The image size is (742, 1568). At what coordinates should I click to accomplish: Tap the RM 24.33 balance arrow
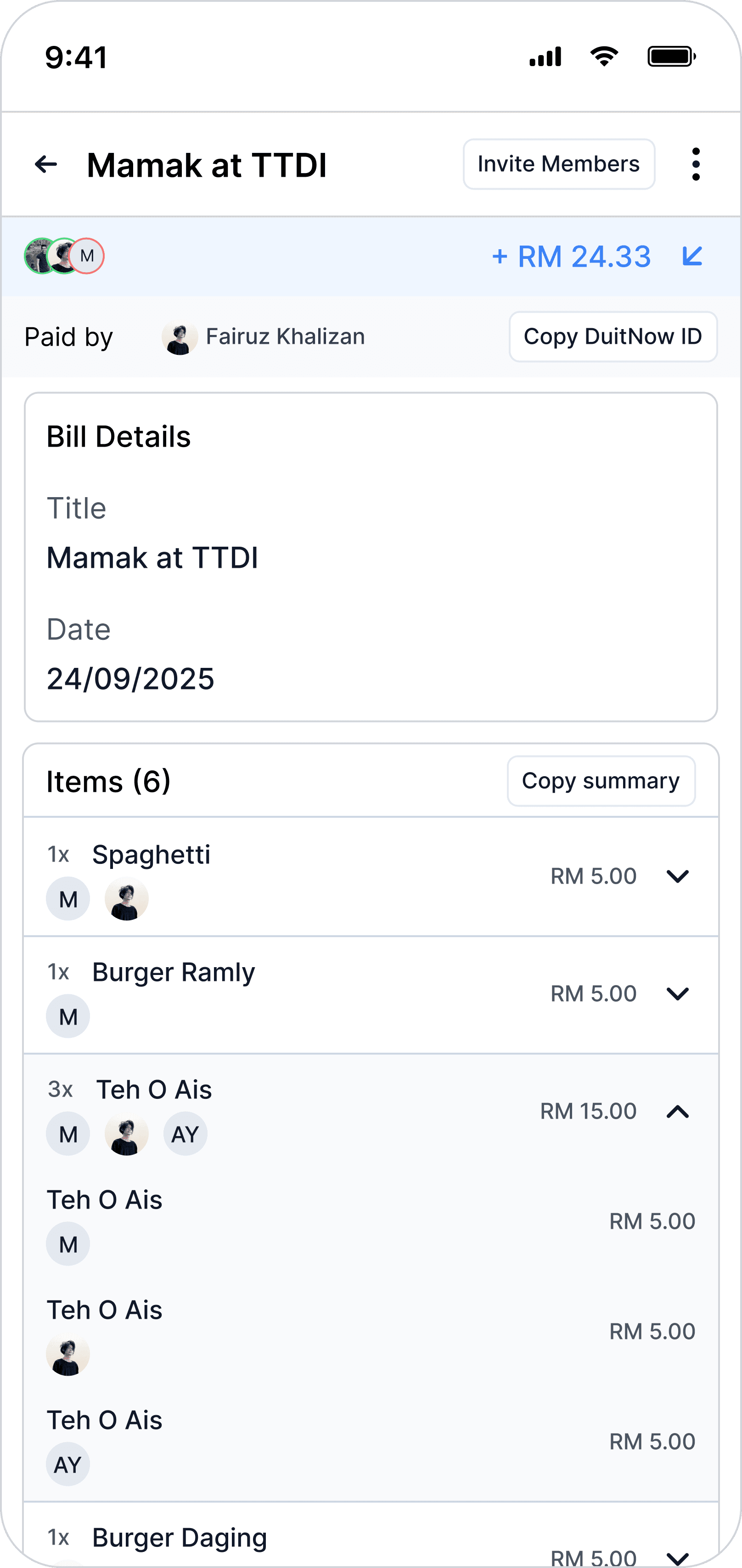692,256
